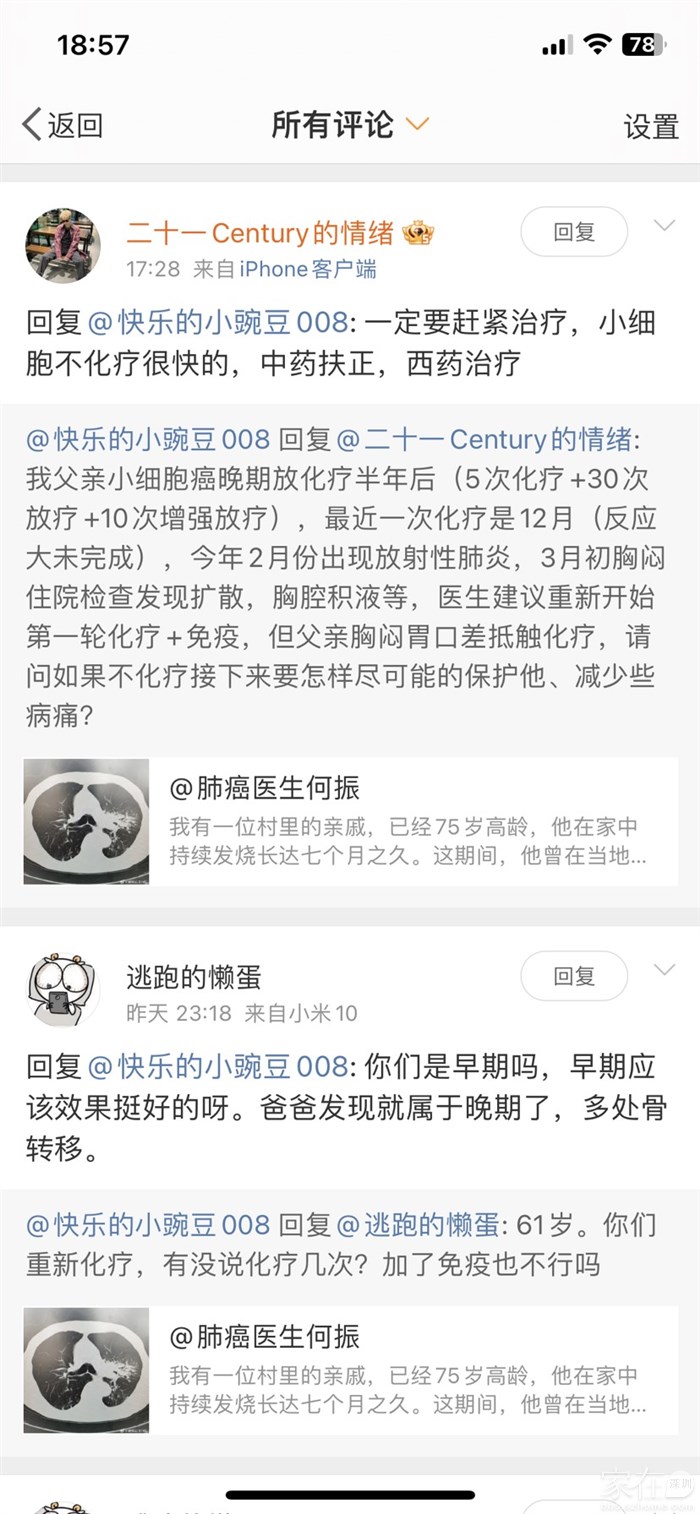Go back using the 返回 button
This screenshot has height=1514, width=700.
pos(62,125)
